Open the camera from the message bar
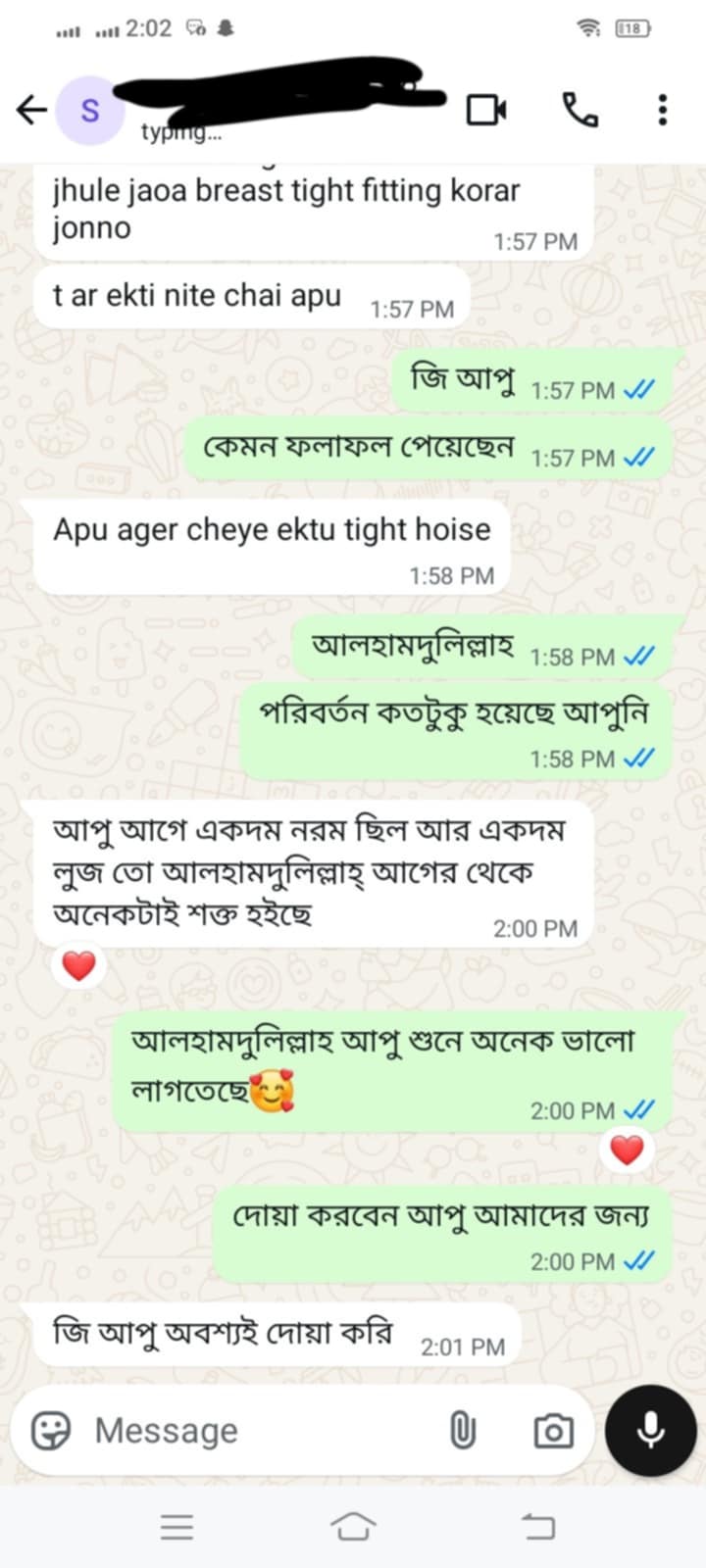Viewport: 706px width, 1568px height. click(553, 1431)
